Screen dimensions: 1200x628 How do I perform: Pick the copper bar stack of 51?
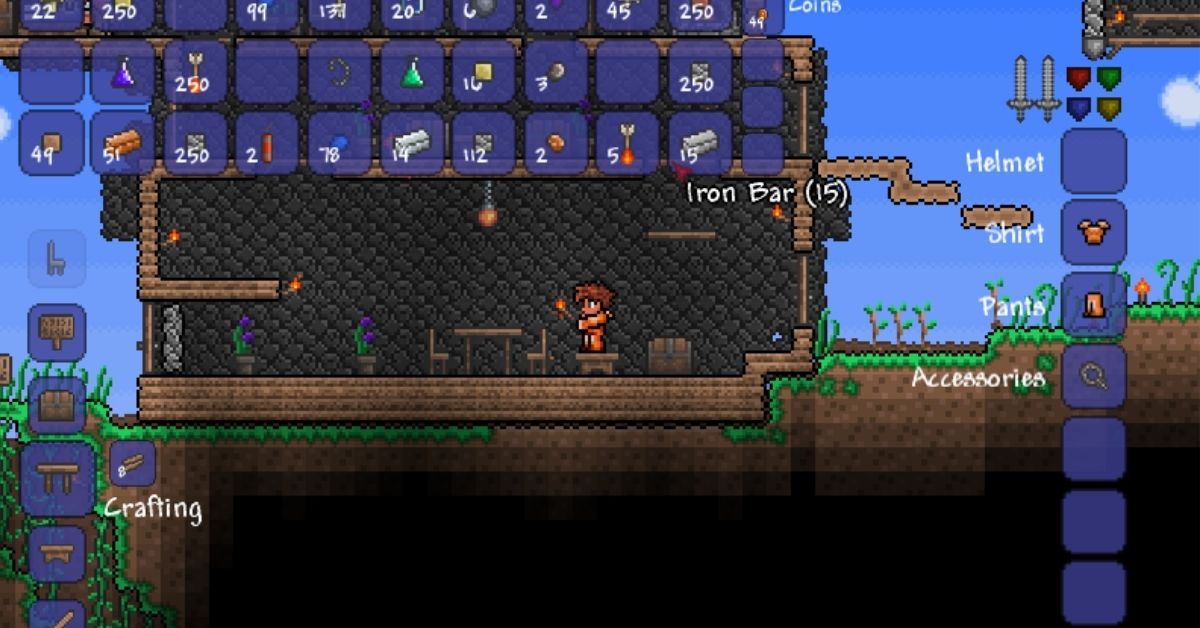(123, 144)
